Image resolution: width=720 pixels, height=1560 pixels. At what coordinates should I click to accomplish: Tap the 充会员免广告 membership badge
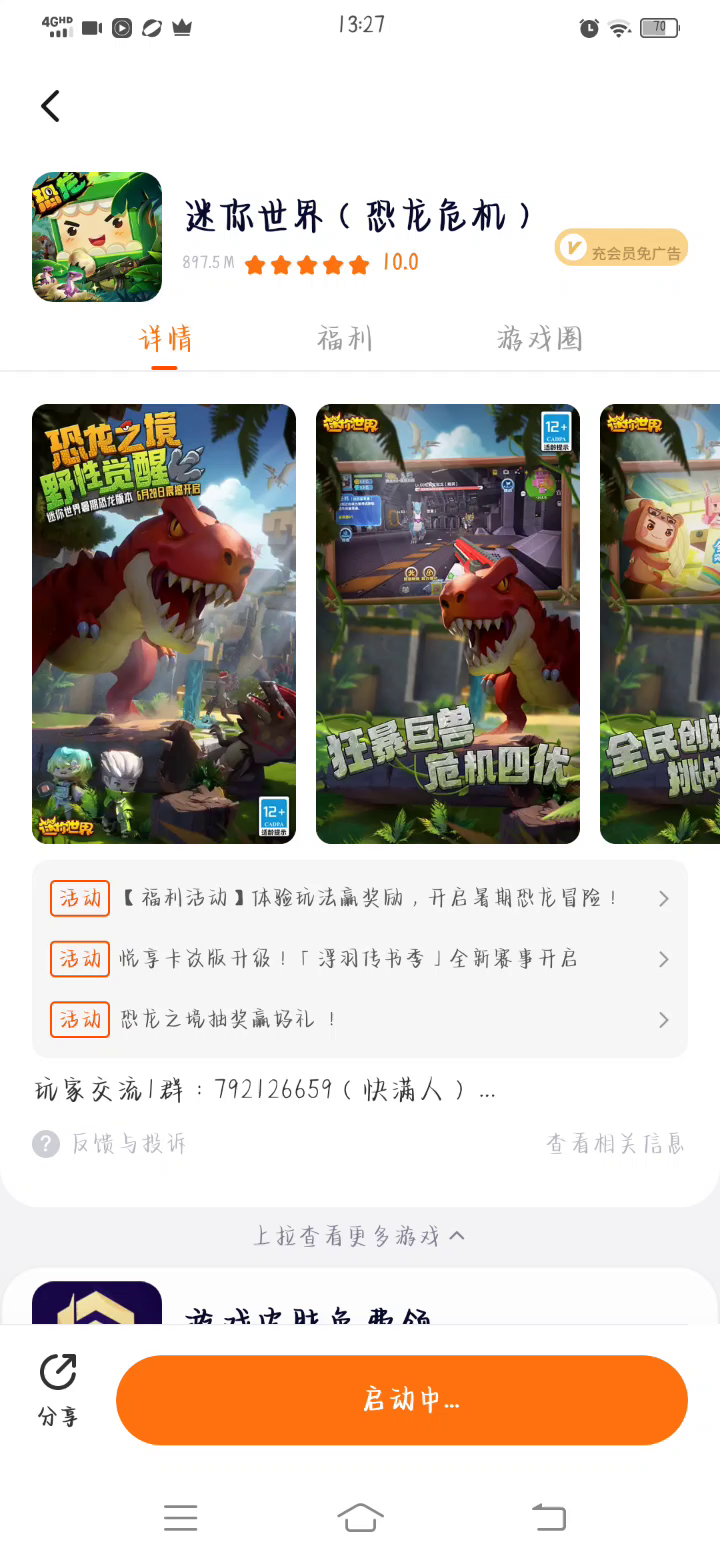(x=621, y=248)
